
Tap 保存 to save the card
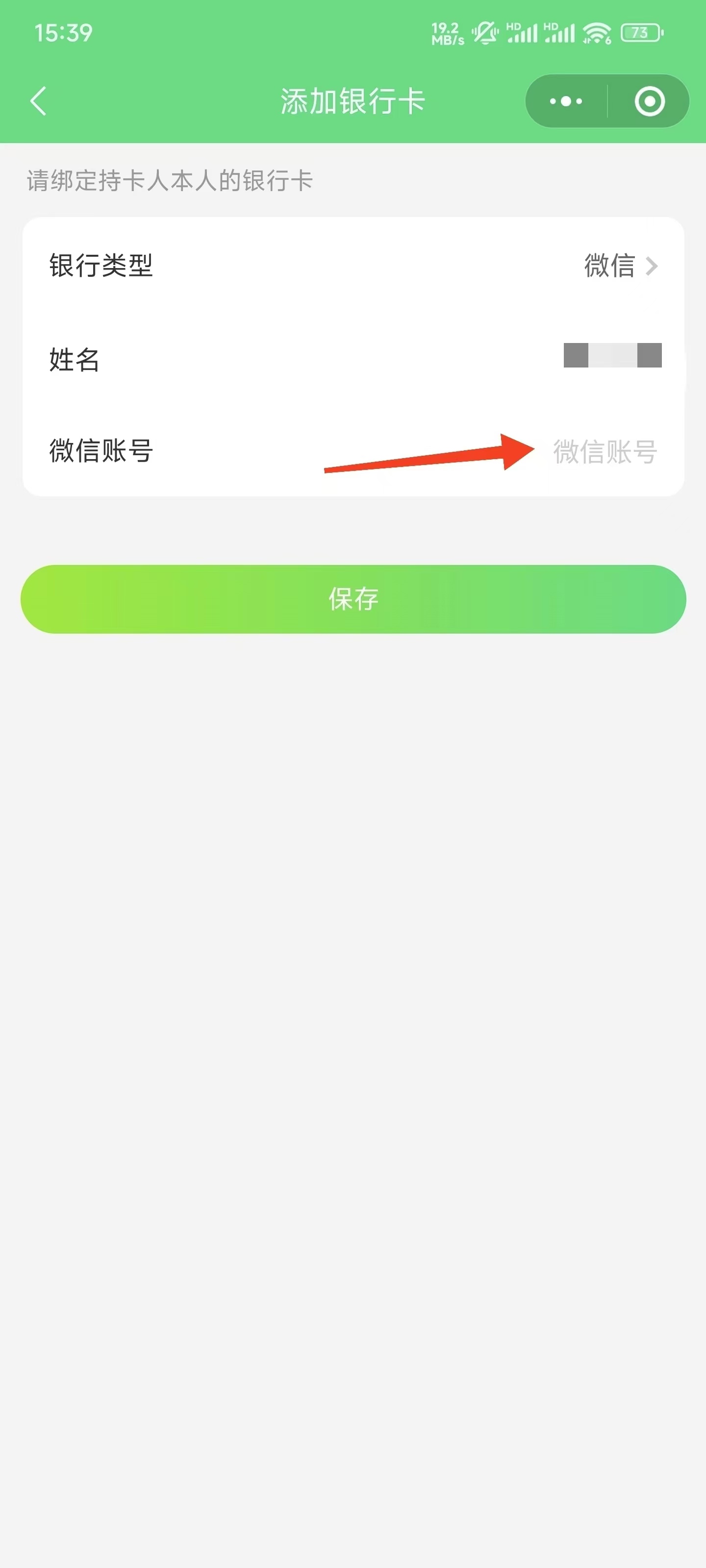click(353, 599)
